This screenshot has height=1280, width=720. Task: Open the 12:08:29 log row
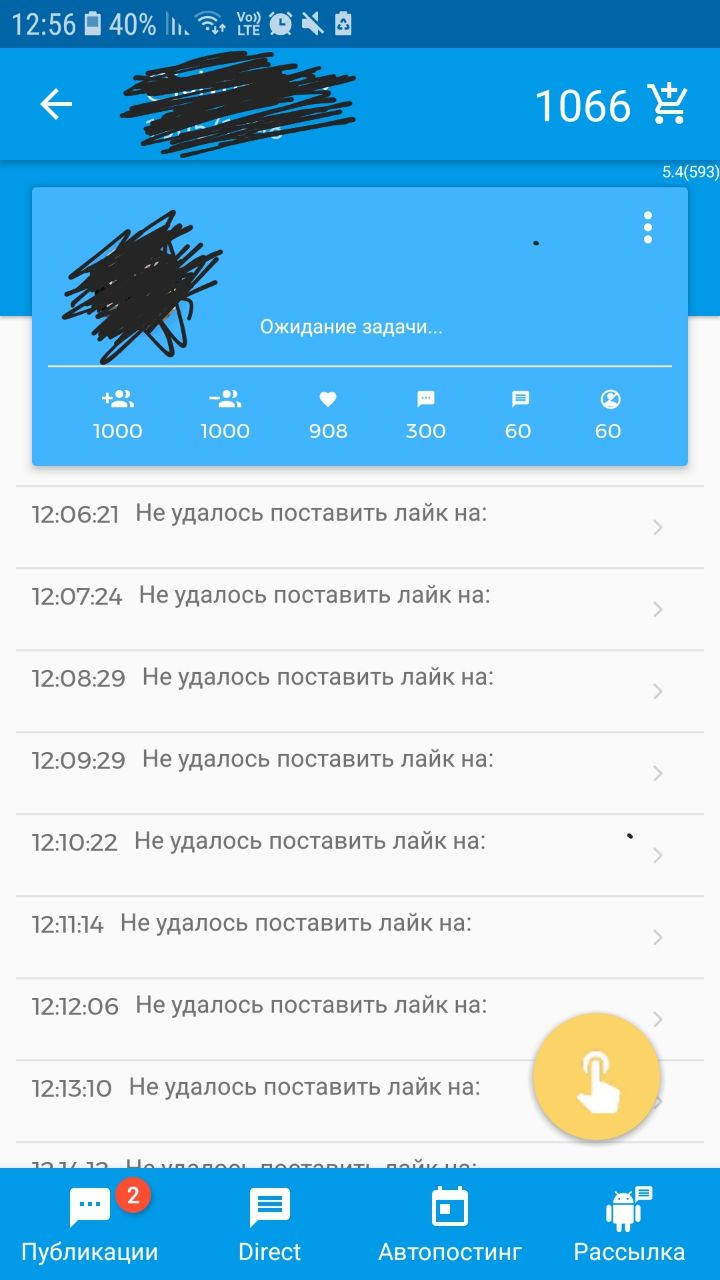[x=360, y=691]
